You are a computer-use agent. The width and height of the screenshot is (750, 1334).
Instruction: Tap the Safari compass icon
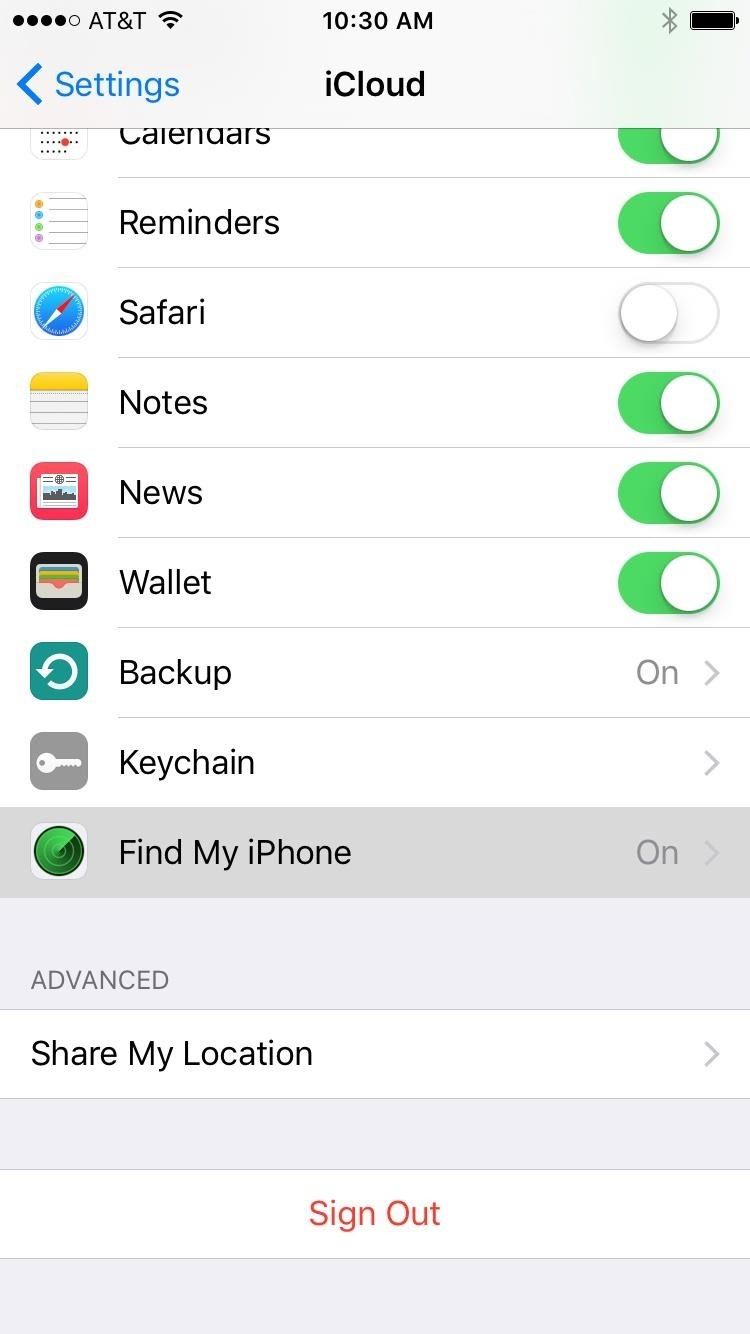point(58,312)
